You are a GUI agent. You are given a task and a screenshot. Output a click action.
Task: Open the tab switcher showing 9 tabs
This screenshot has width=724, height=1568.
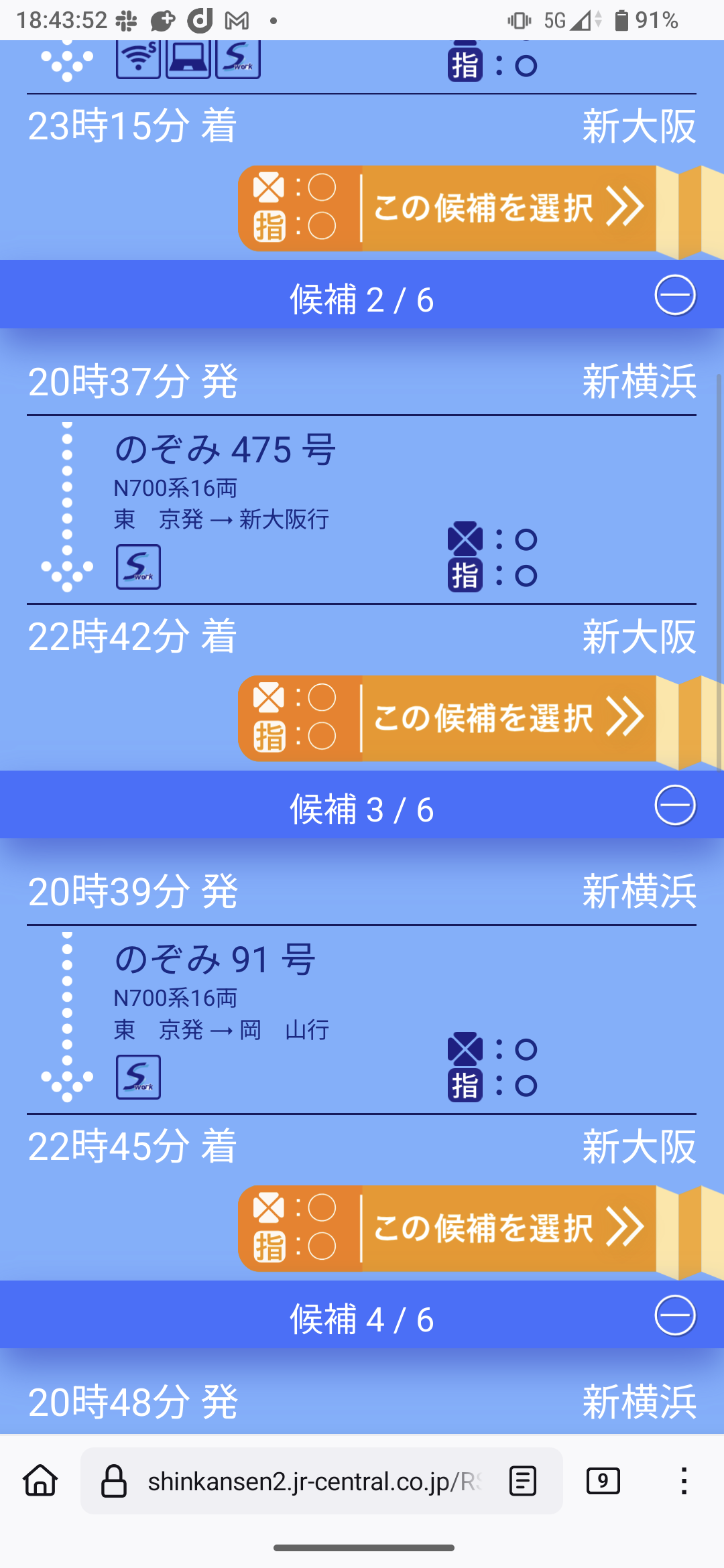point(603,1481)
